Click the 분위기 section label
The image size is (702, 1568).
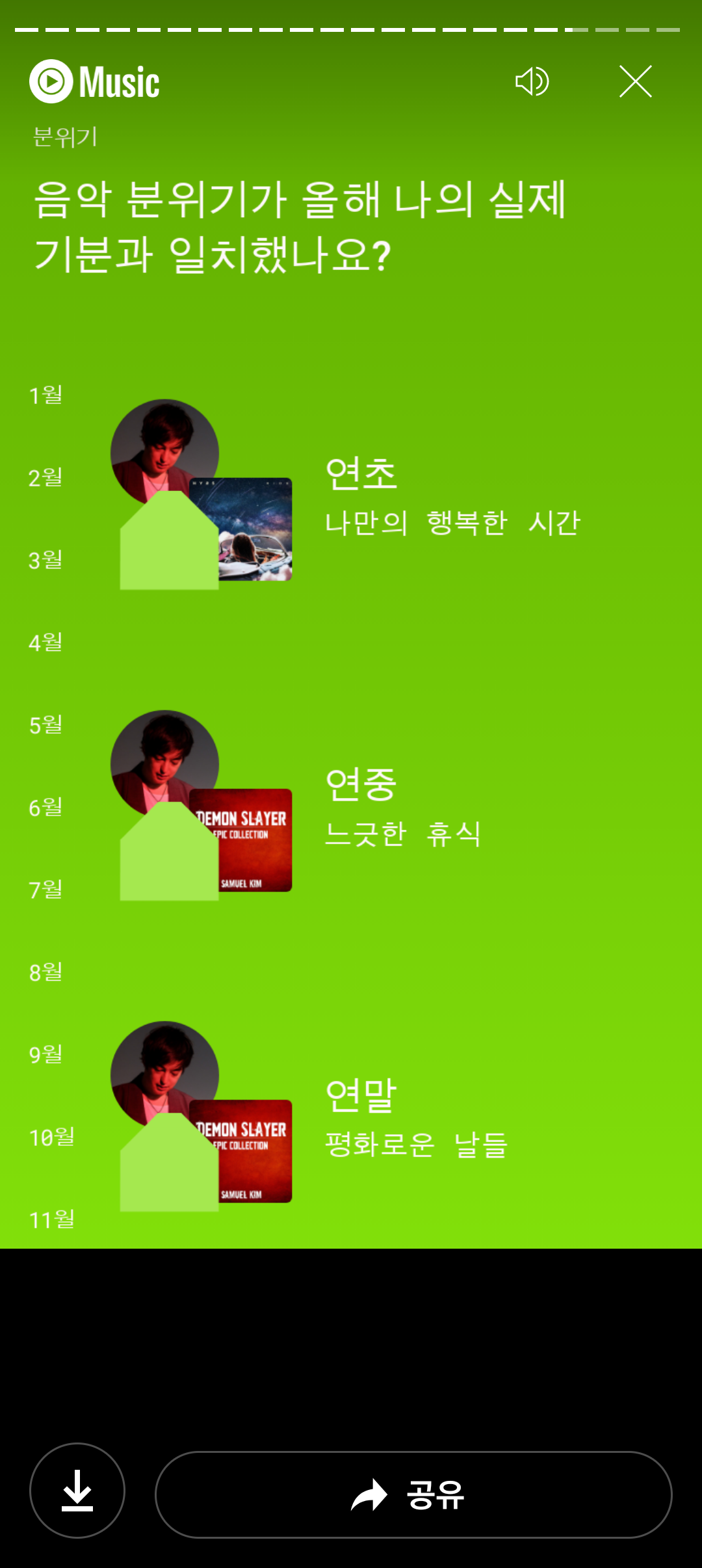[x=64, y=137]
